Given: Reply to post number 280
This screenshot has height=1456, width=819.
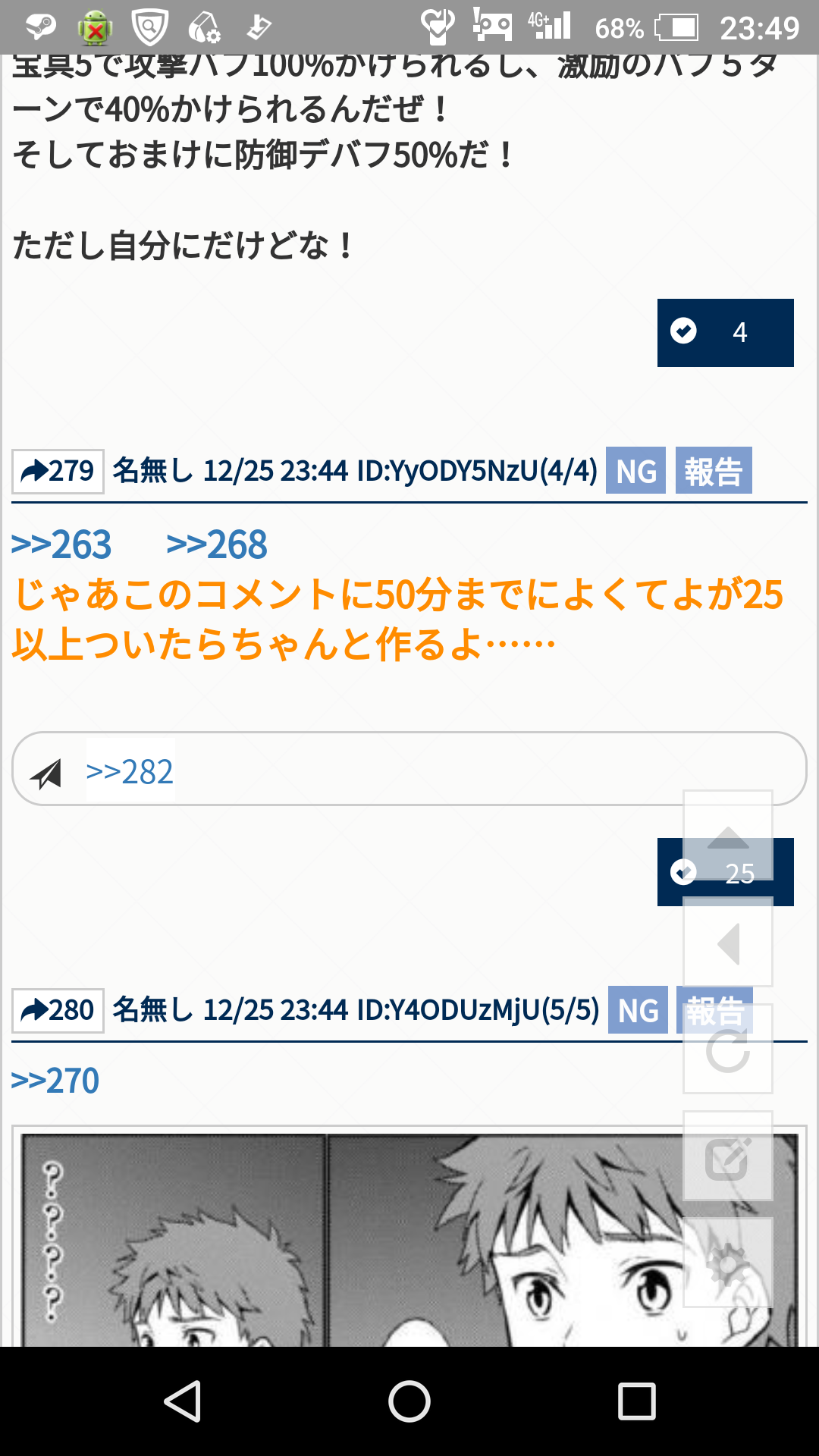Looking at the screenshot, I should click(x=58, y=1010).
